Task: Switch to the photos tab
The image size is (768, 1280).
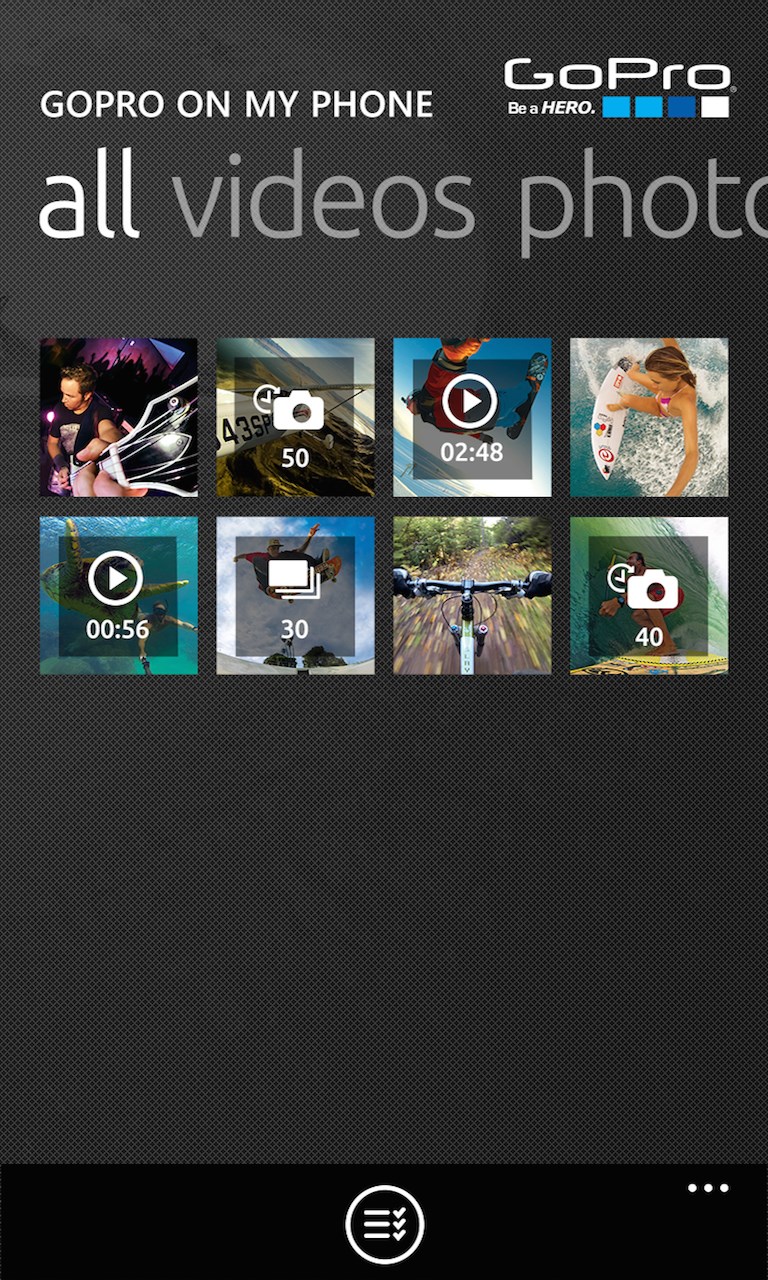Action: tap(642, 203)
